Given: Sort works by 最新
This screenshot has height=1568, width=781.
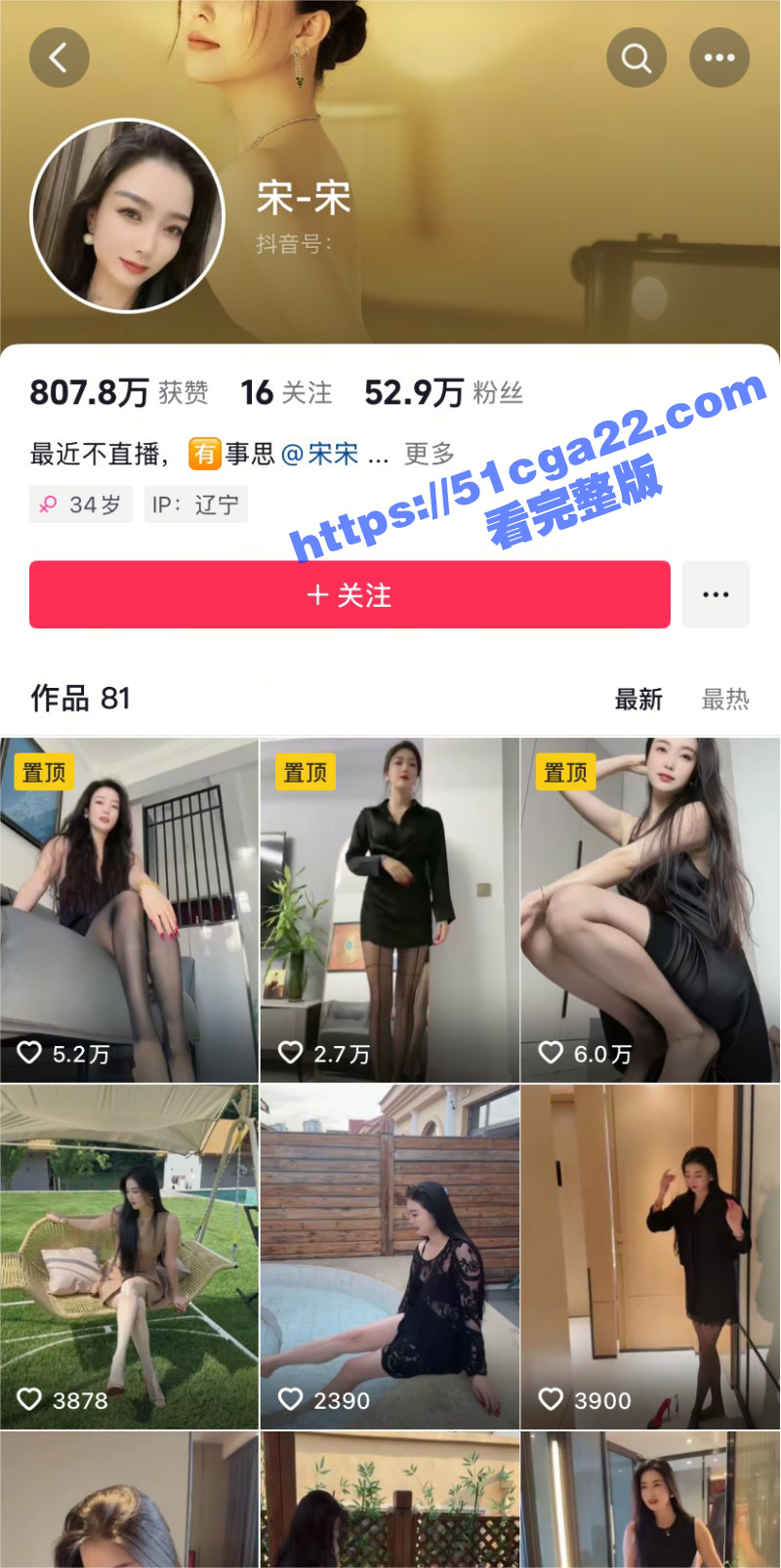Looking at the screenshot, I should (638, 699).
